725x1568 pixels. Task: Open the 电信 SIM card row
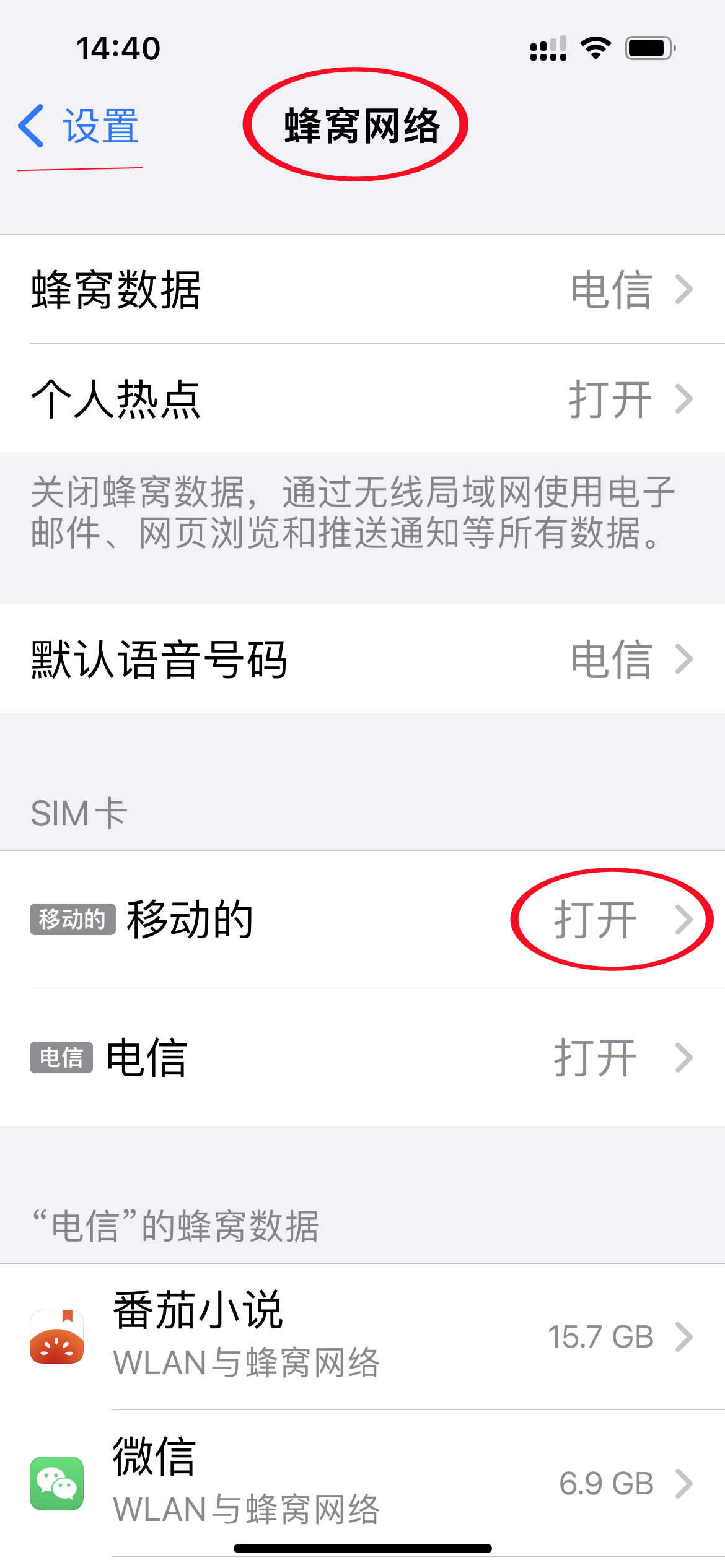pos(362,1058)
